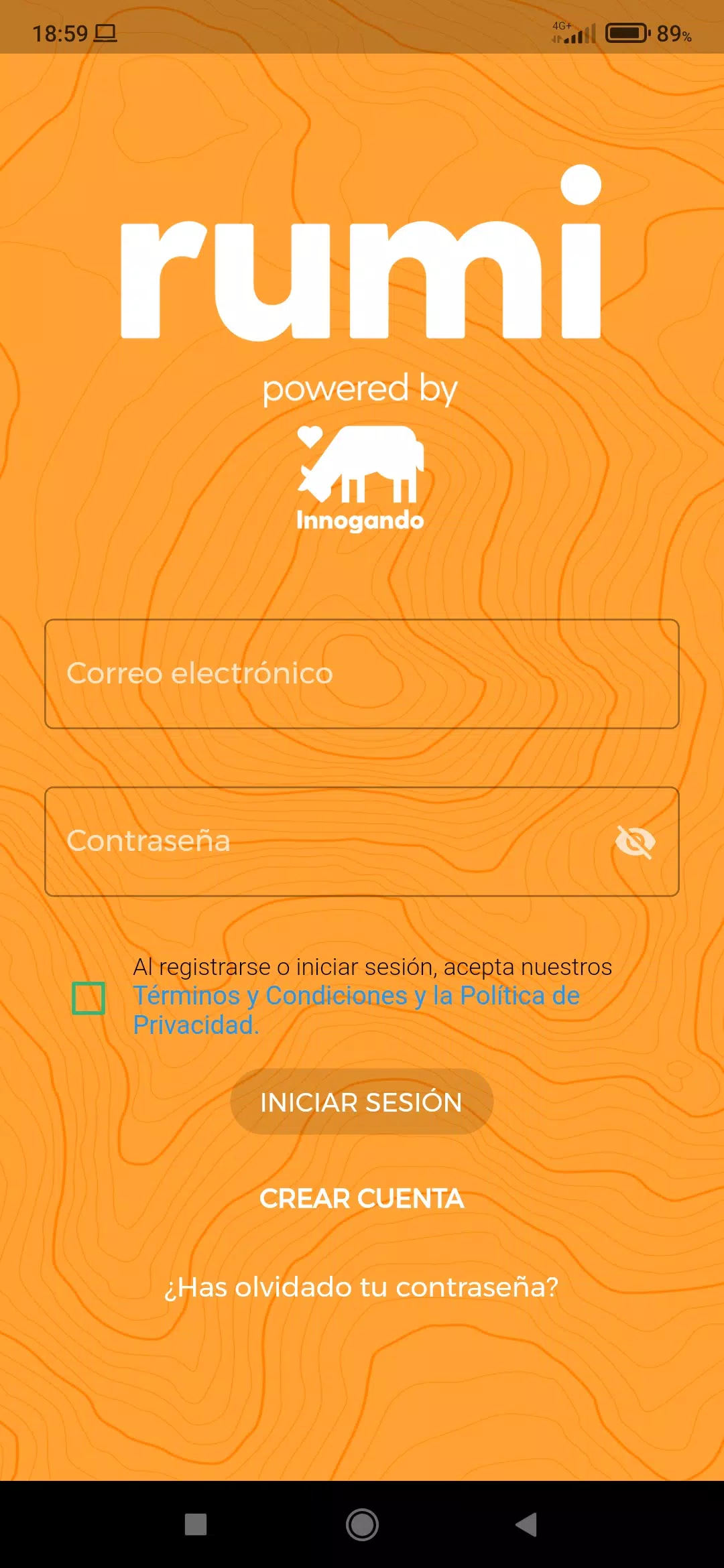The height and width of the screenshot is (1568, 724).
Task: Open Términos y Condiciones y Política de Privacidad link
Action: tap(355, 996)
